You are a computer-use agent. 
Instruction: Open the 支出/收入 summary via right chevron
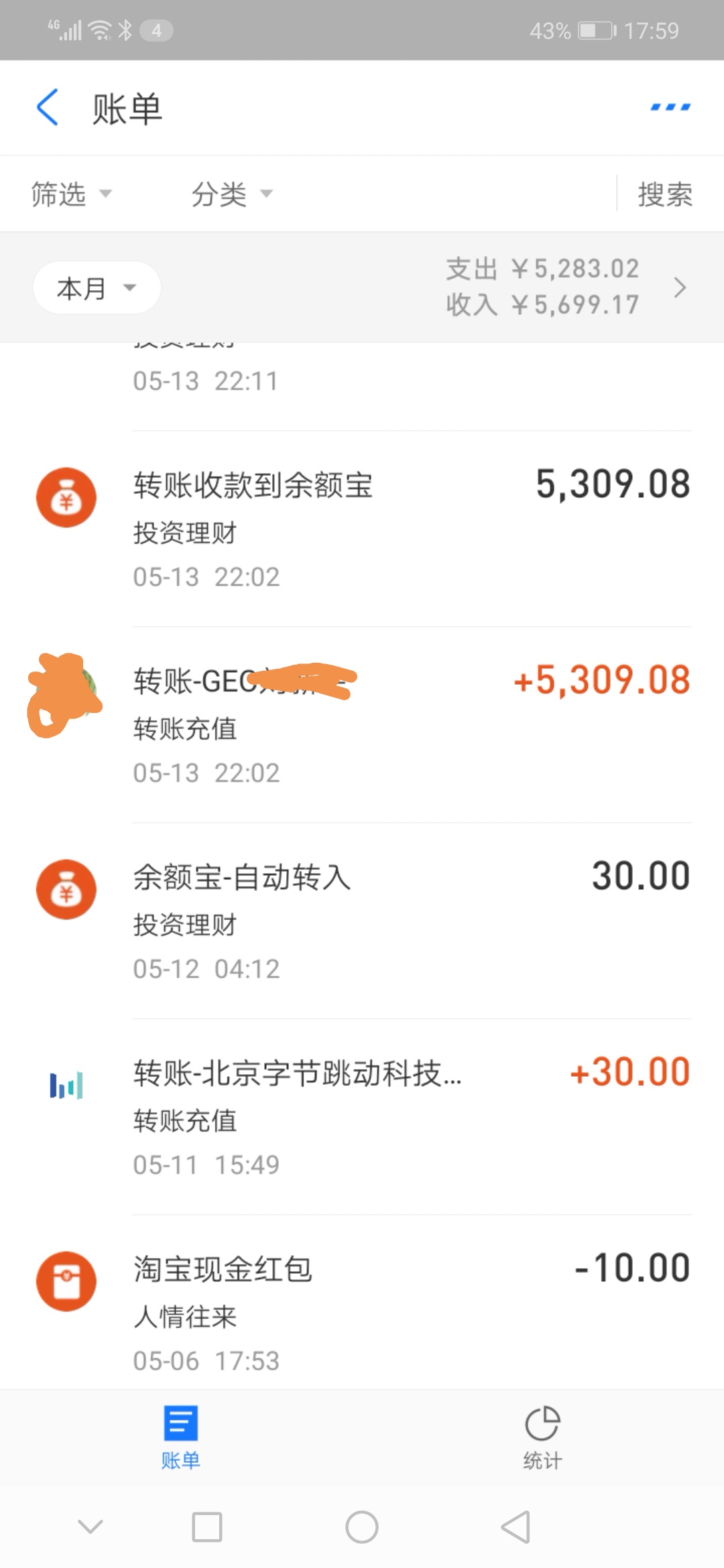(681, 287)
